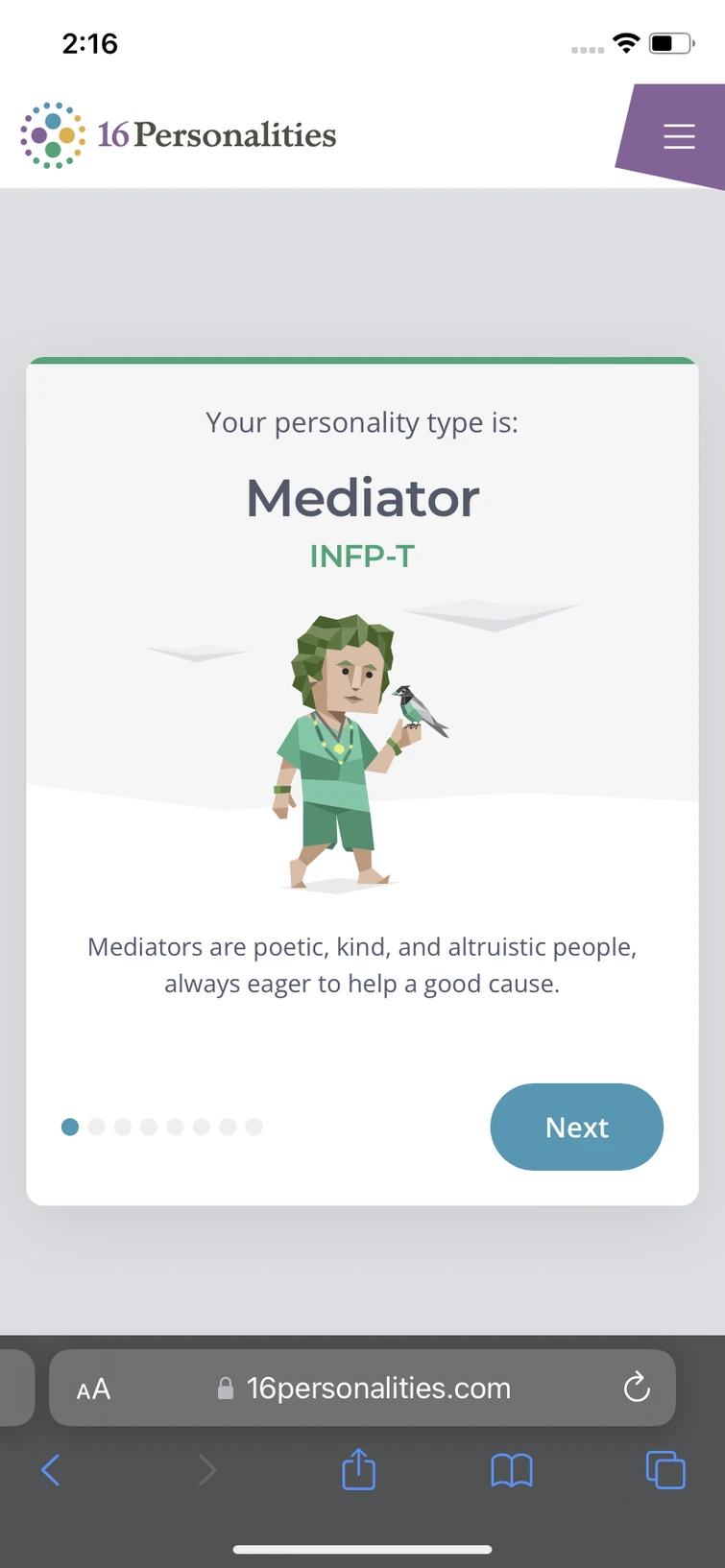Screen dimensions: 725x1568
Task: Tap the Next button
Action: pos(576,1127)
